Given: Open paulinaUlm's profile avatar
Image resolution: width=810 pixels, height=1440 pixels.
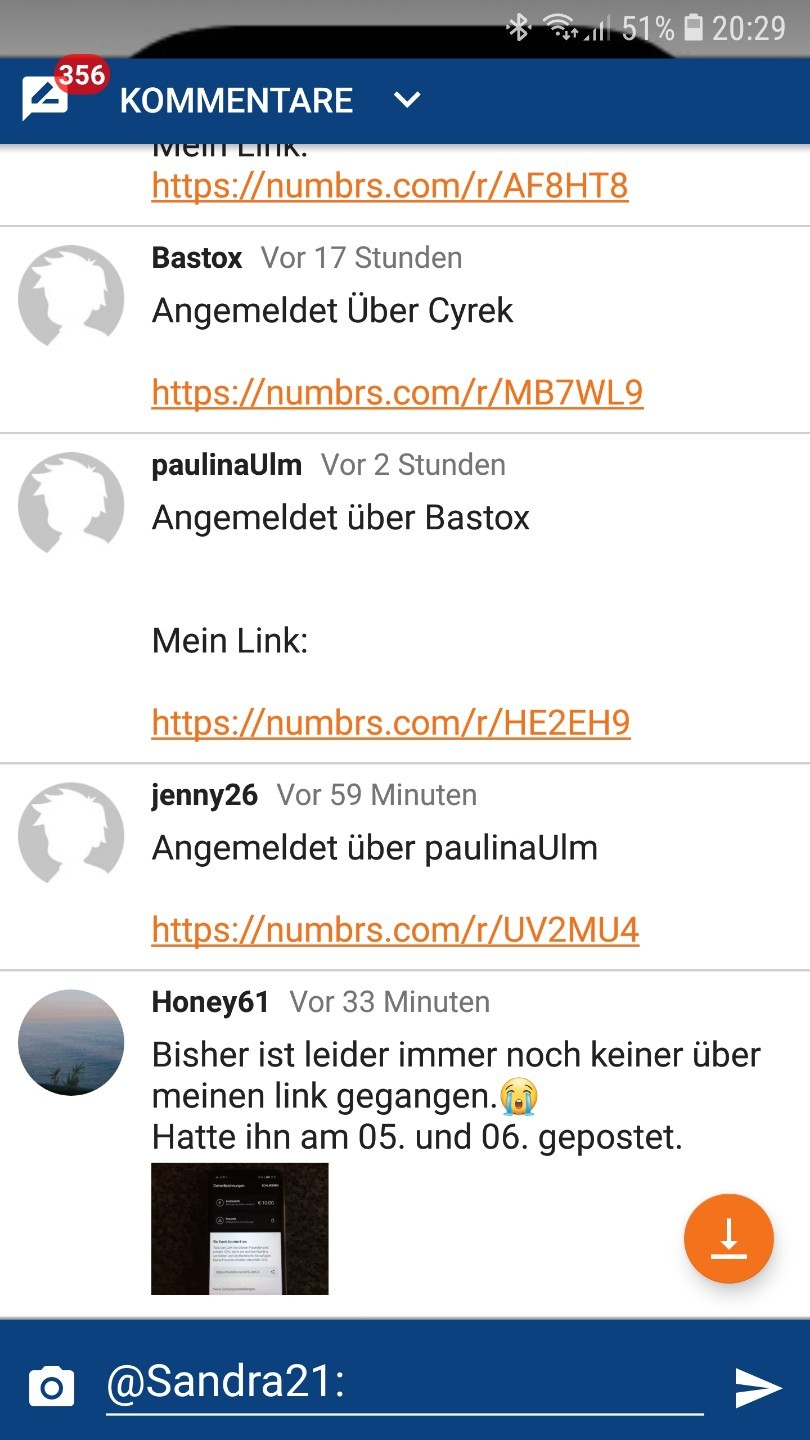Looking at the screenshot, I should pyautogui.click(x=71, y=503).
